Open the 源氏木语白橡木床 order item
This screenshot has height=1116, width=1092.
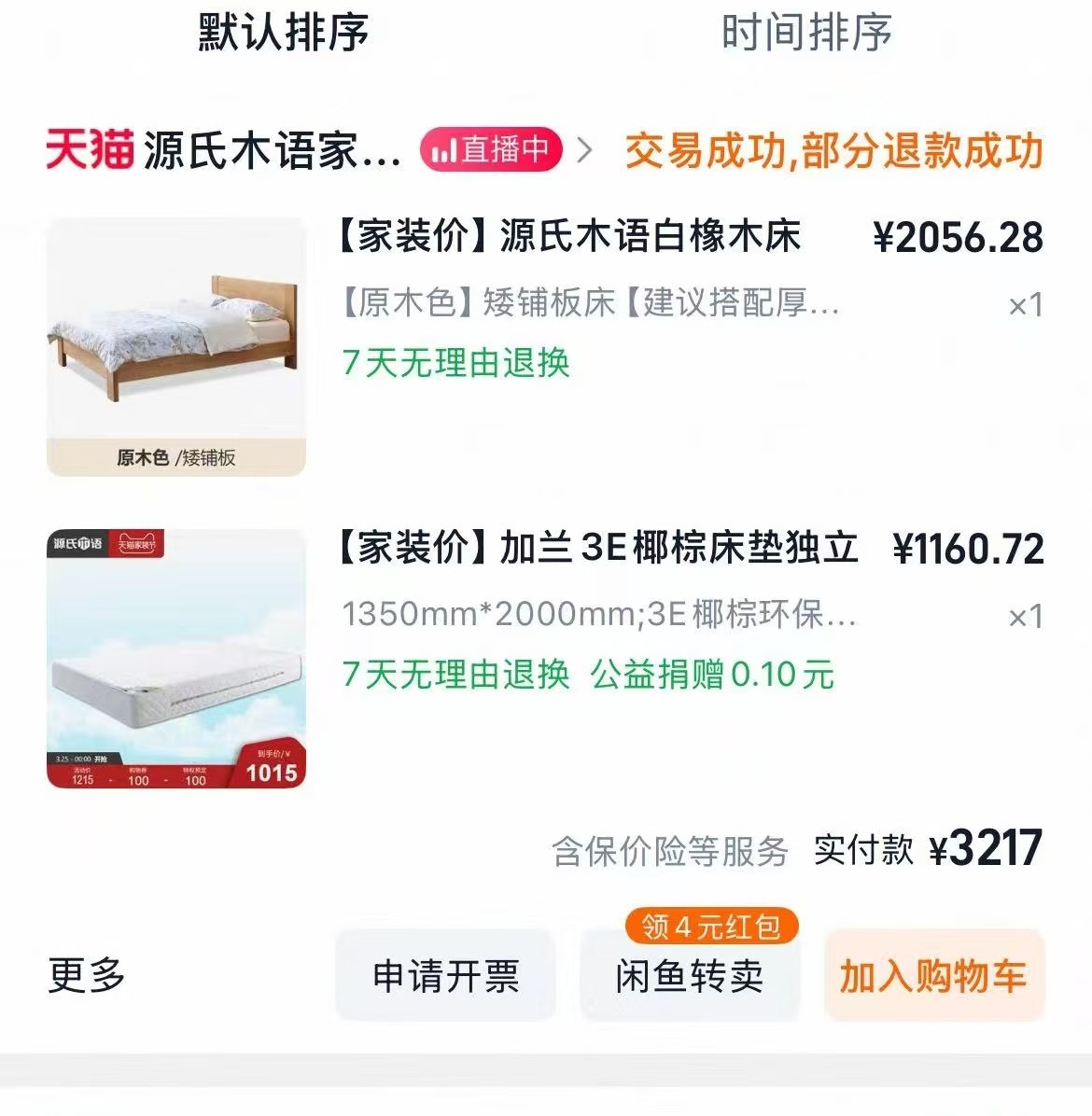pyautogui.click(x=567, y=237)
